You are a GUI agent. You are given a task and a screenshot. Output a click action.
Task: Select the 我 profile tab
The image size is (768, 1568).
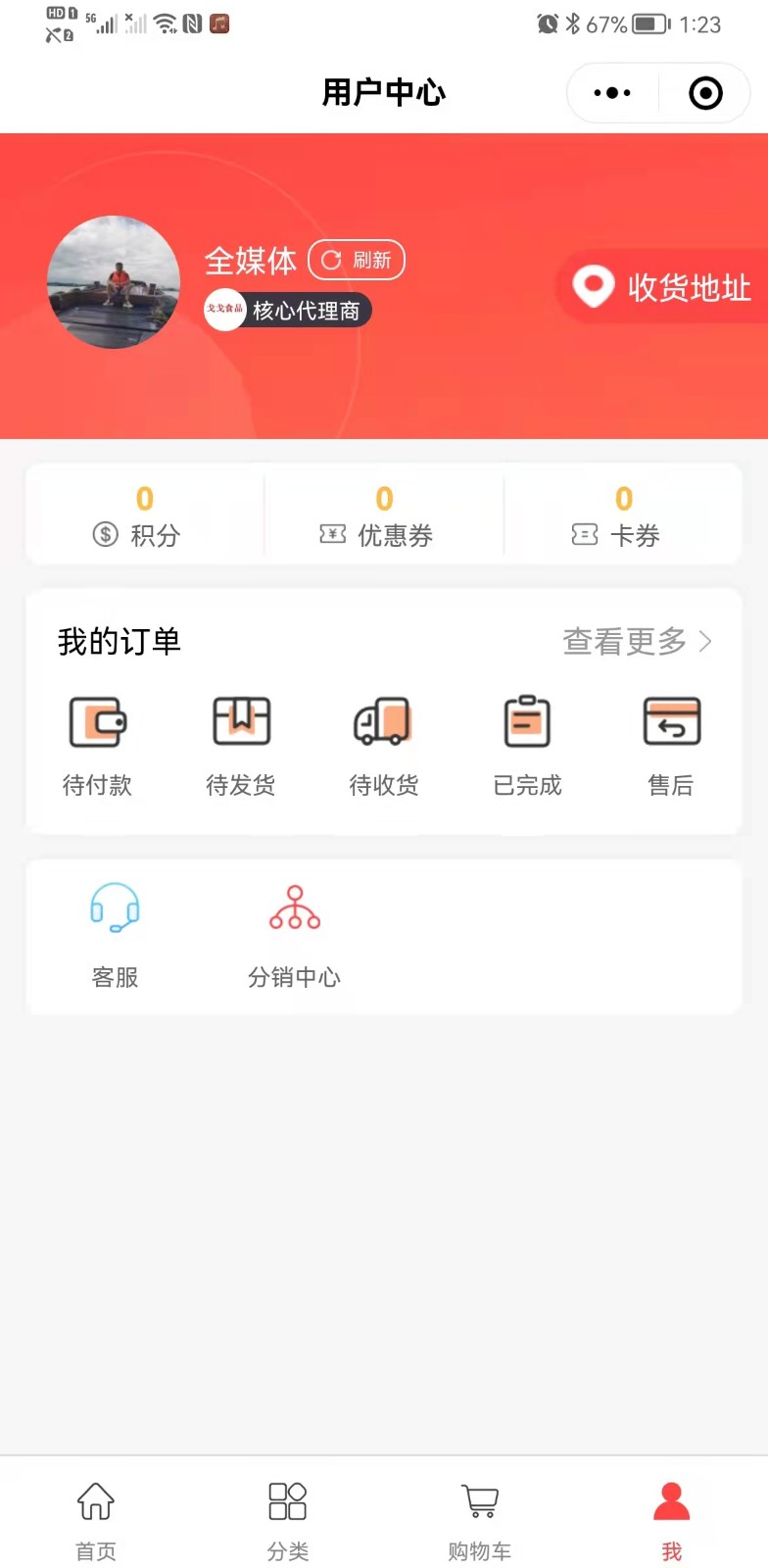(x=672, y=1519)
